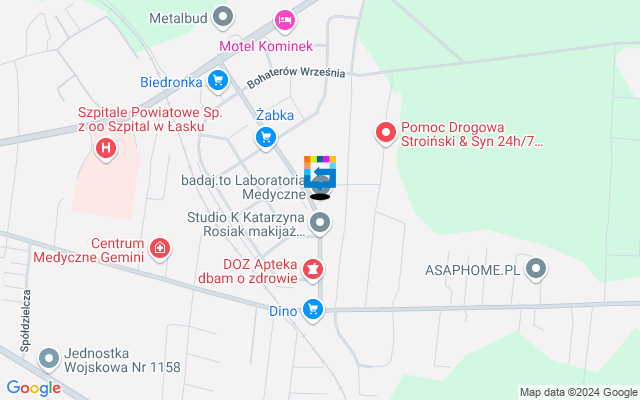Select the Szpital w Łasku hospital marker
The image size is (640, 400).
pos(105,150)
